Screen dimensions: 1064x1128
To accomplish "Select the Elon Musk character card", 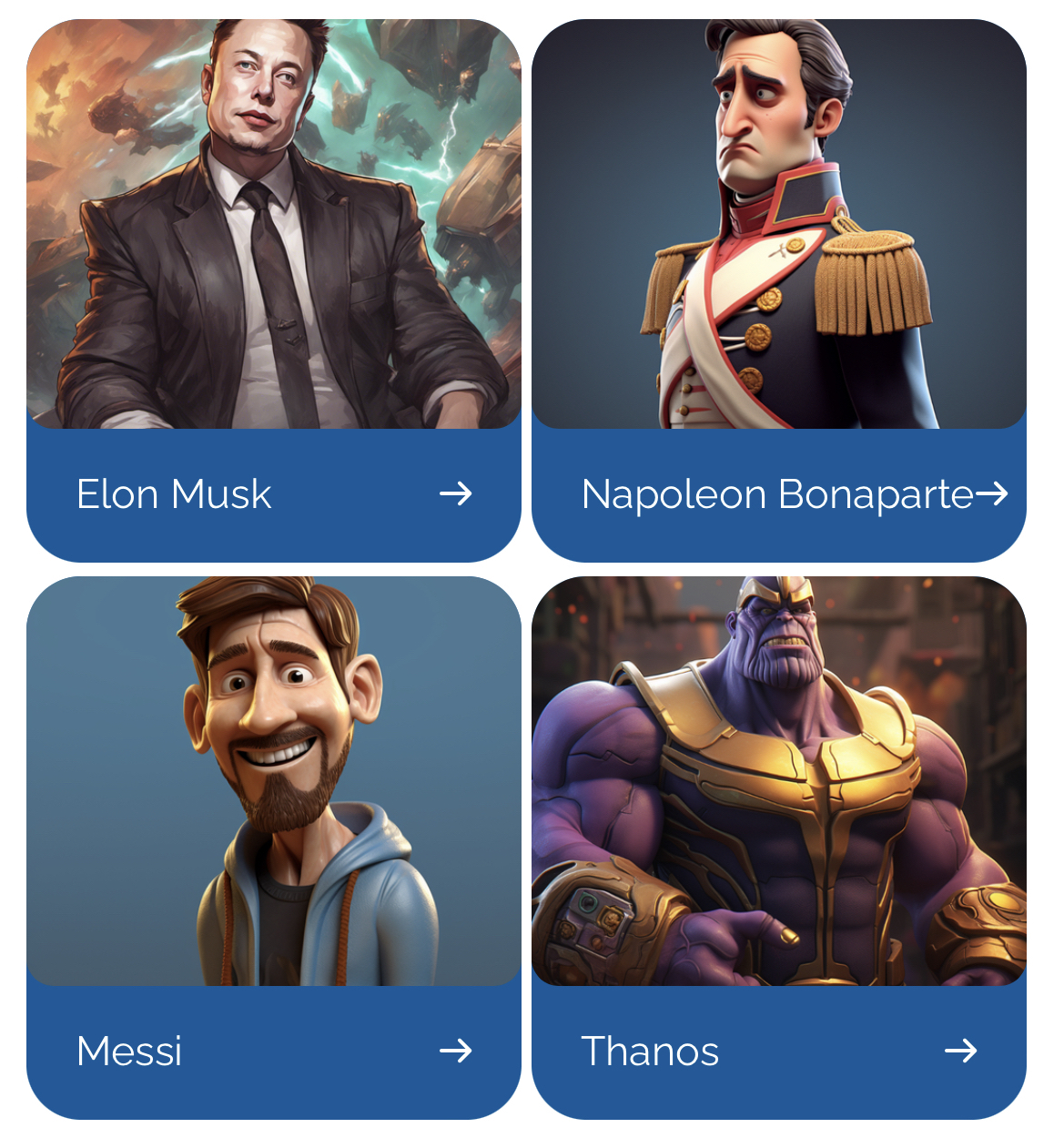I will pyautogui.click(x=273, y=282).
